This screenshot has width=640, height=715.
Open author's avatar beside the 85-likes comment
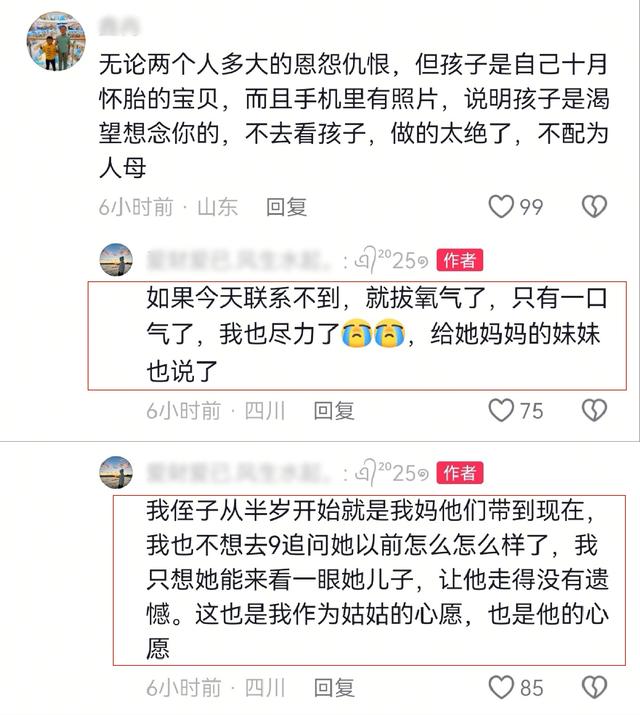(116, 472)
